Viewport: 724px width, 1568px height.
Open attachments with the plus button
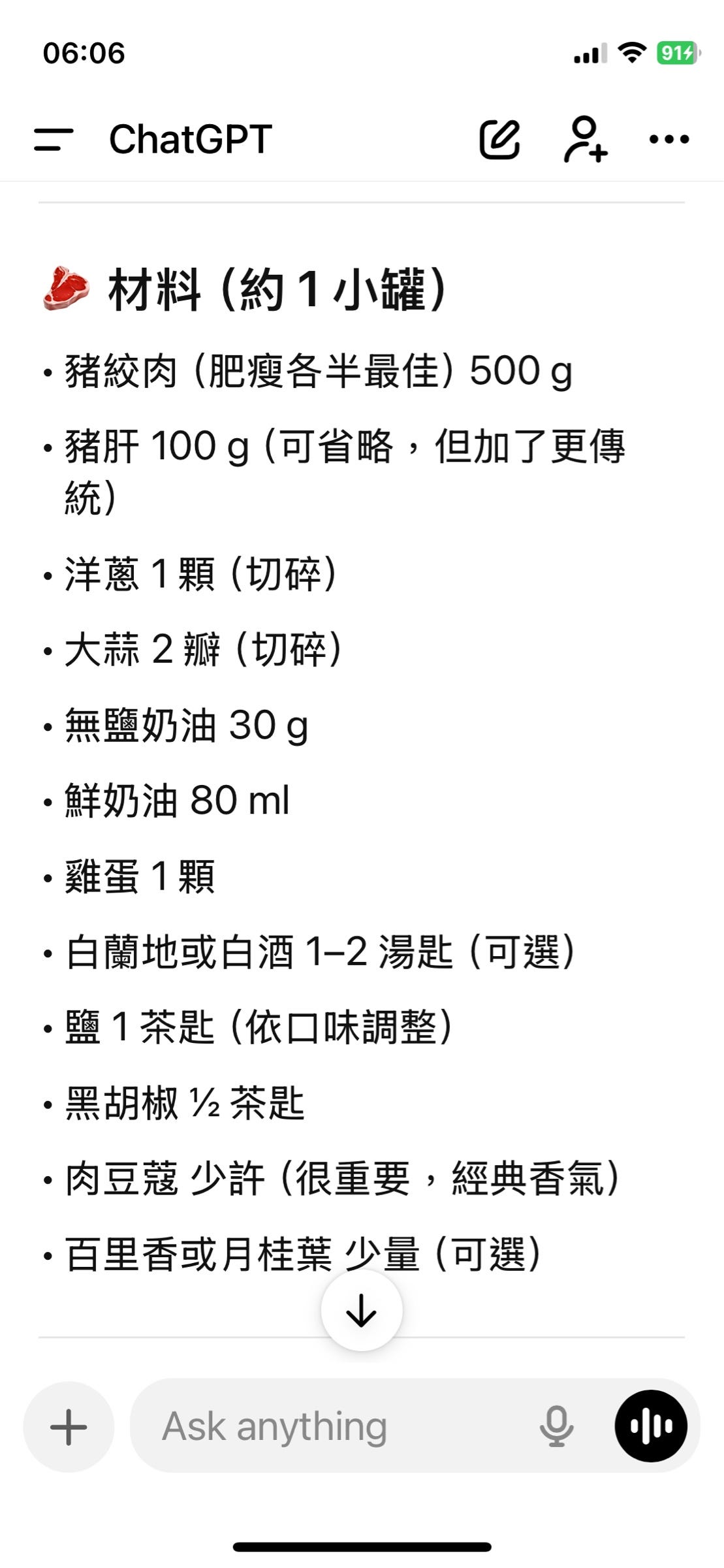[69, 1426]
